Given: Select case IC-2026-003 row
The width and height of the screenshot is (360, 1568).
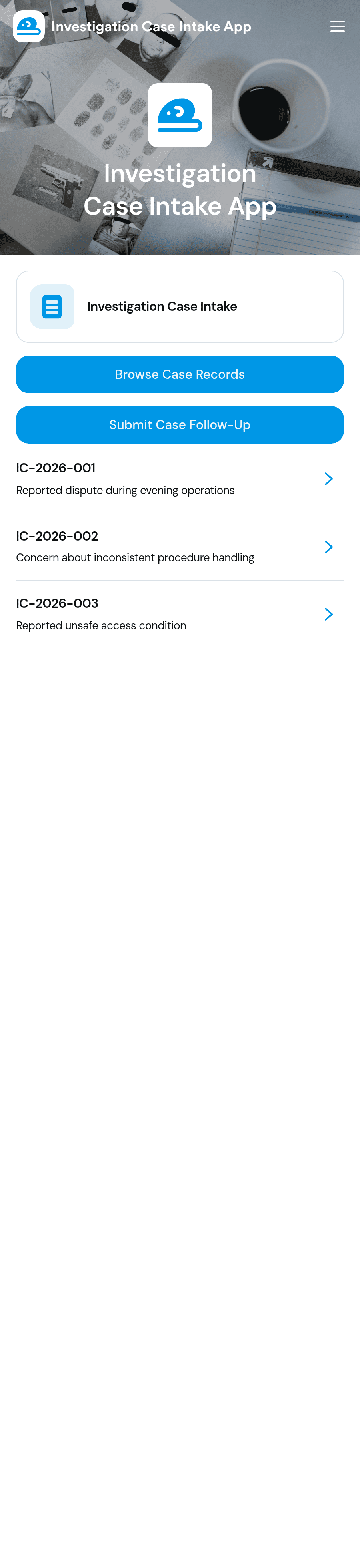Looking at the screenshot, I should tap(180, 614).
